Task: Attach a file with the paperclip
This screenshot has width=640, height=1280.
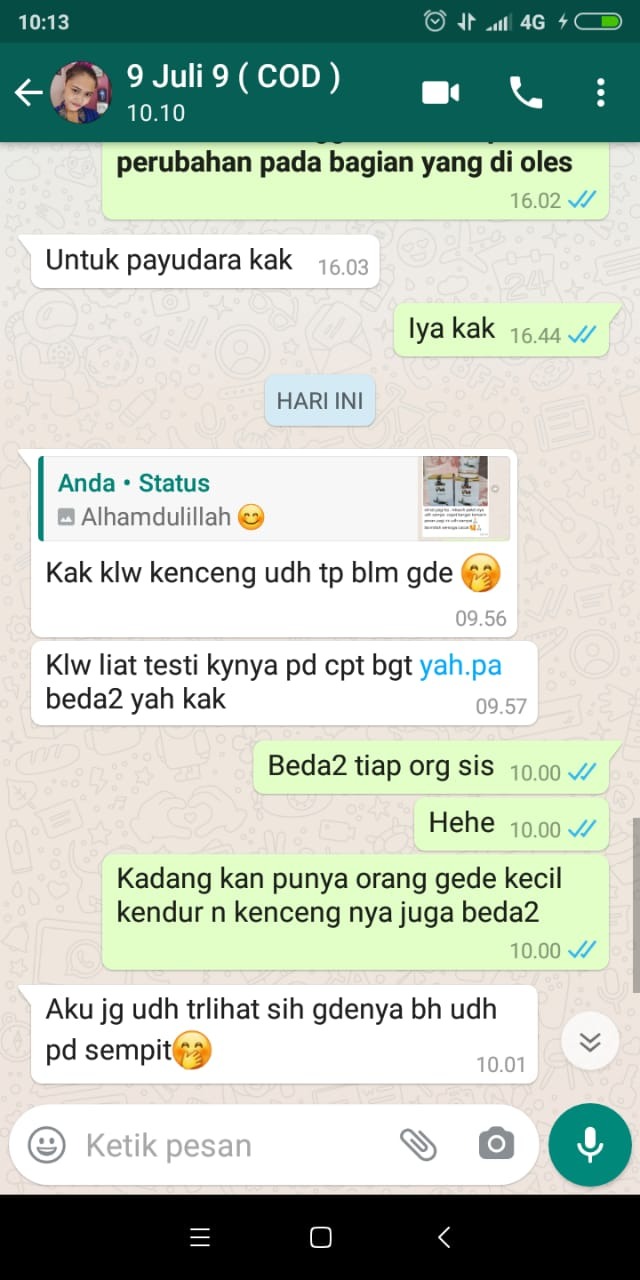Action: [x=418, y=1145]
